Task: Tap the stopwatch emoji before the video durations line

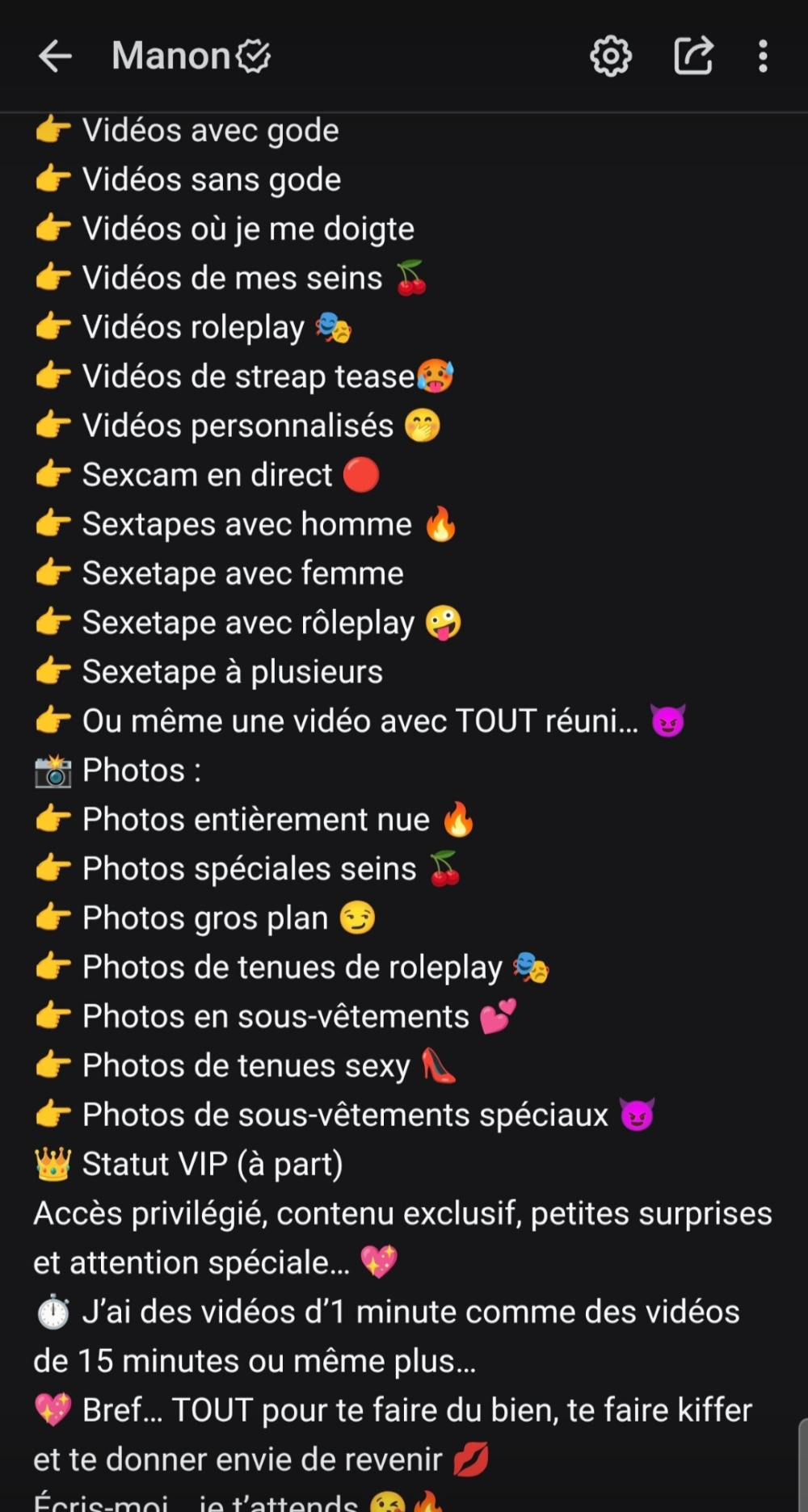Action: click(x=50, y=1311)
